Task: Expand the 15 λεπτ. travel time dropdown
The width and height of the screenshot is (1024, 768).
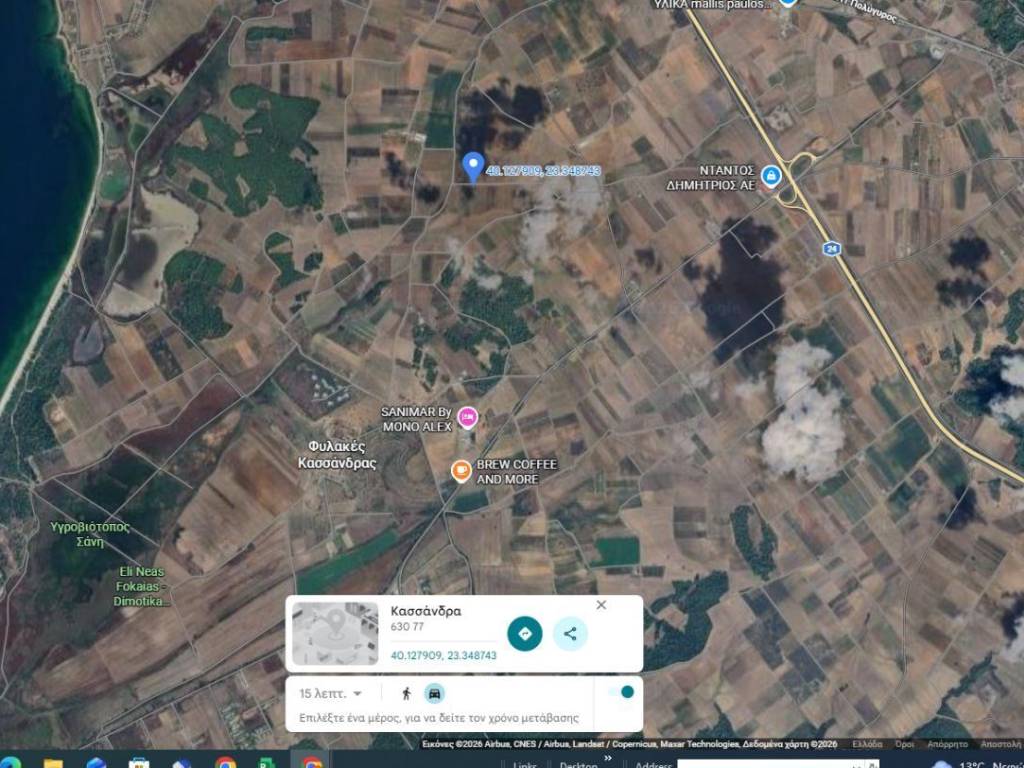Action: [330, 693]
